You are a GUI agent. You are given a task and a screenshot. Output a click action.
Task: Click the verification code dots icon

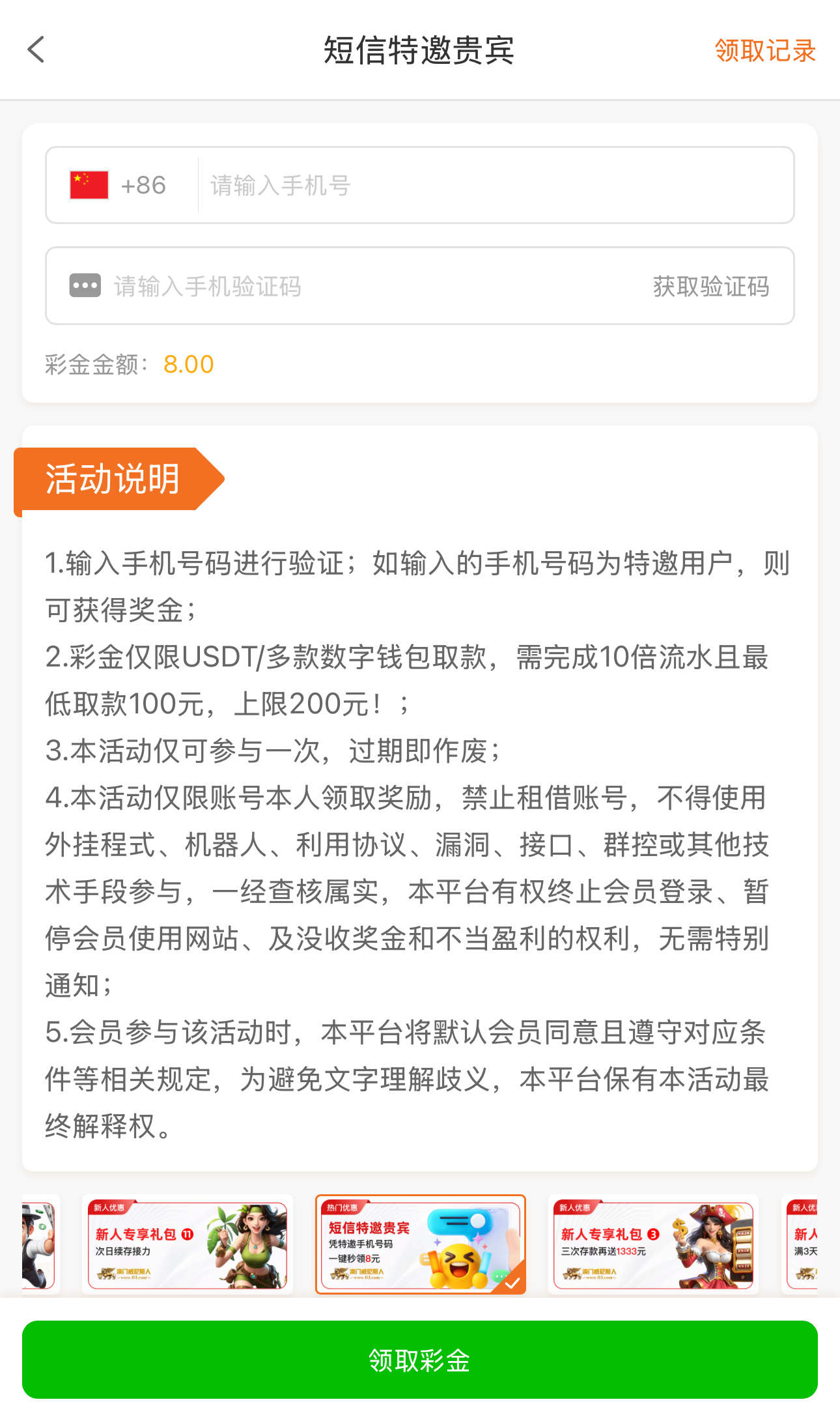coord(84,285)
